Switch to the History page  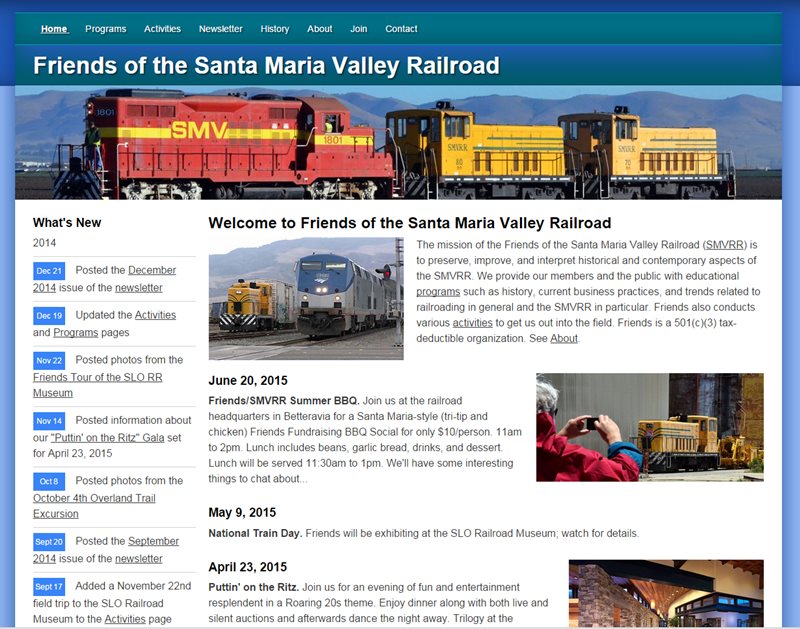[x=274, y=29]
